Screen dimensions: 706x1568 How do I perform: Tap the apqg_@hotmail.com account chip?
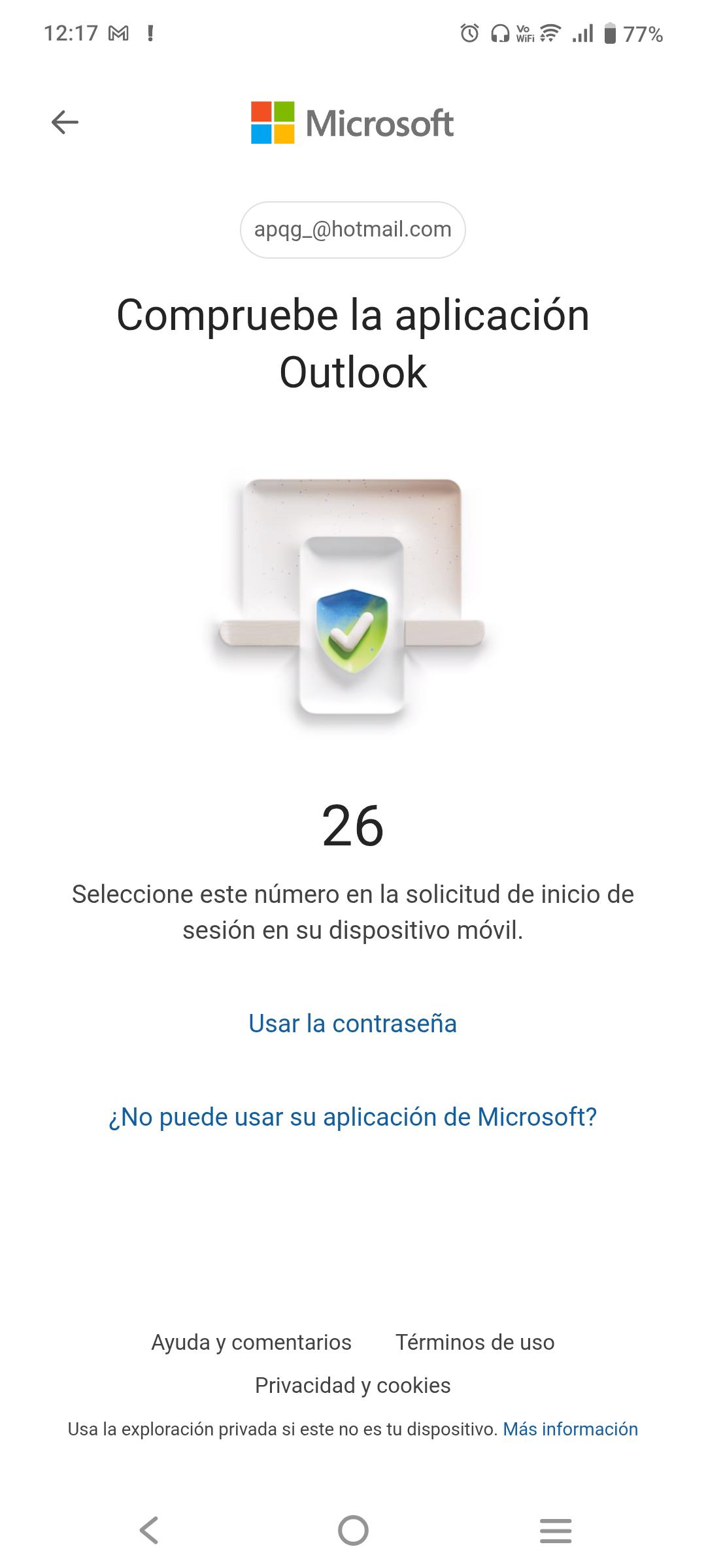(x=352, y=229)
